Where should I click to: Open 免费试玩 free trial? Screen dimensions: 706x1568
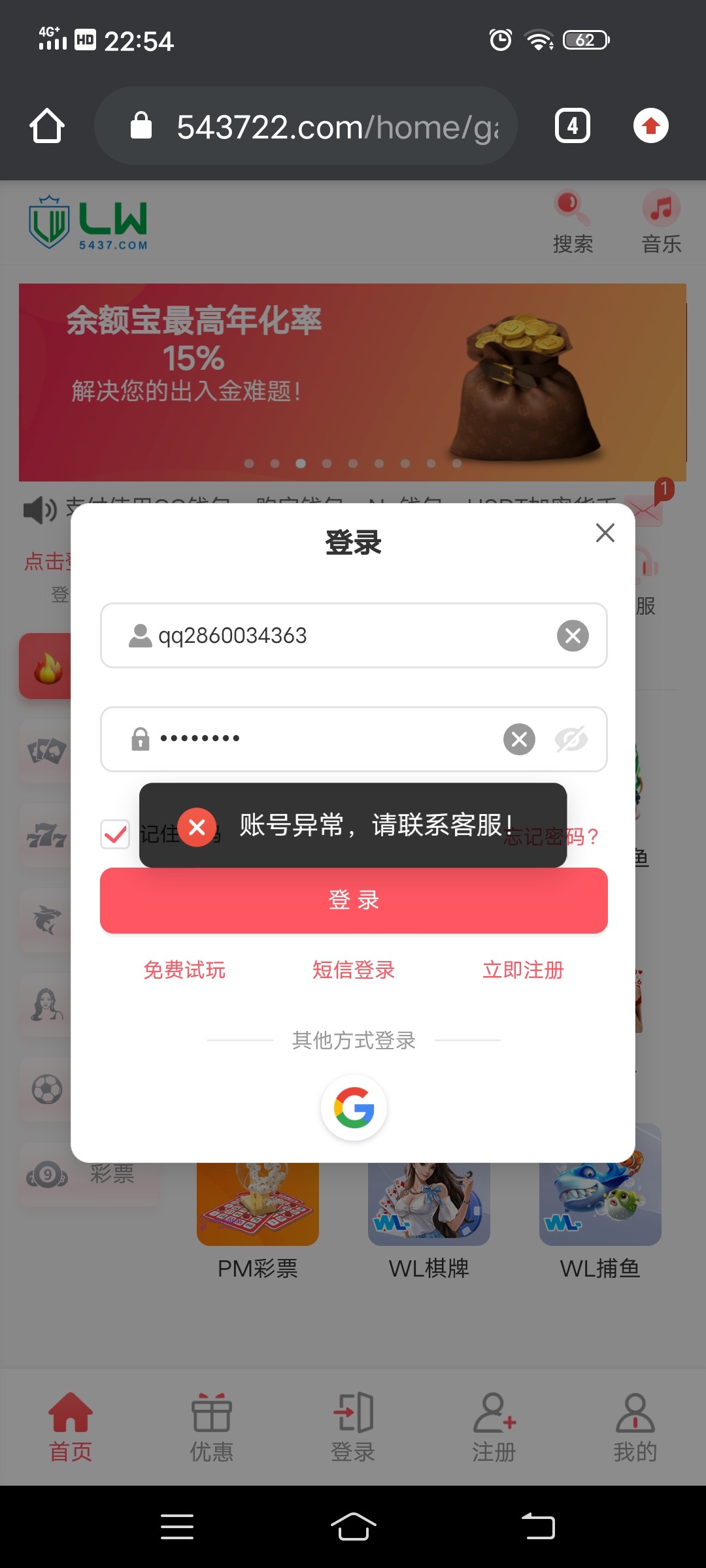(184, 970)
